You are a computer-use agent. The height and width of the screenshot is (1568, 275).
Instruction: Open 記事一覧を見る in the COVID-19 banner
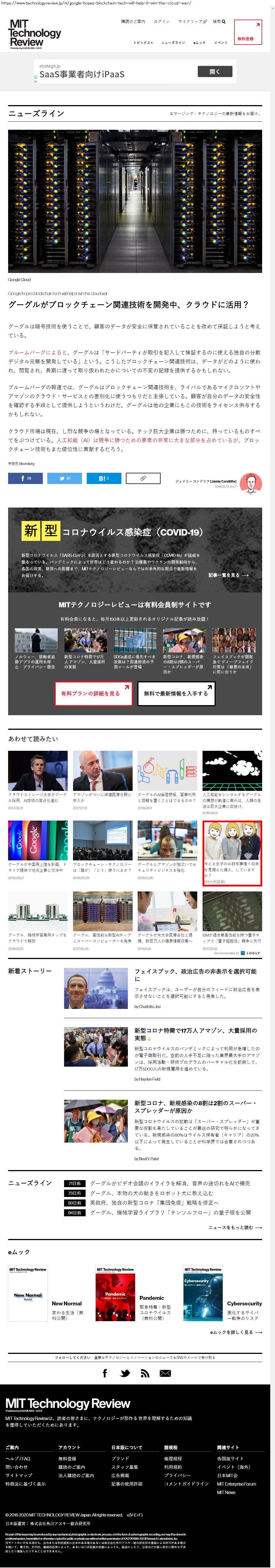(x=228, y=575)
